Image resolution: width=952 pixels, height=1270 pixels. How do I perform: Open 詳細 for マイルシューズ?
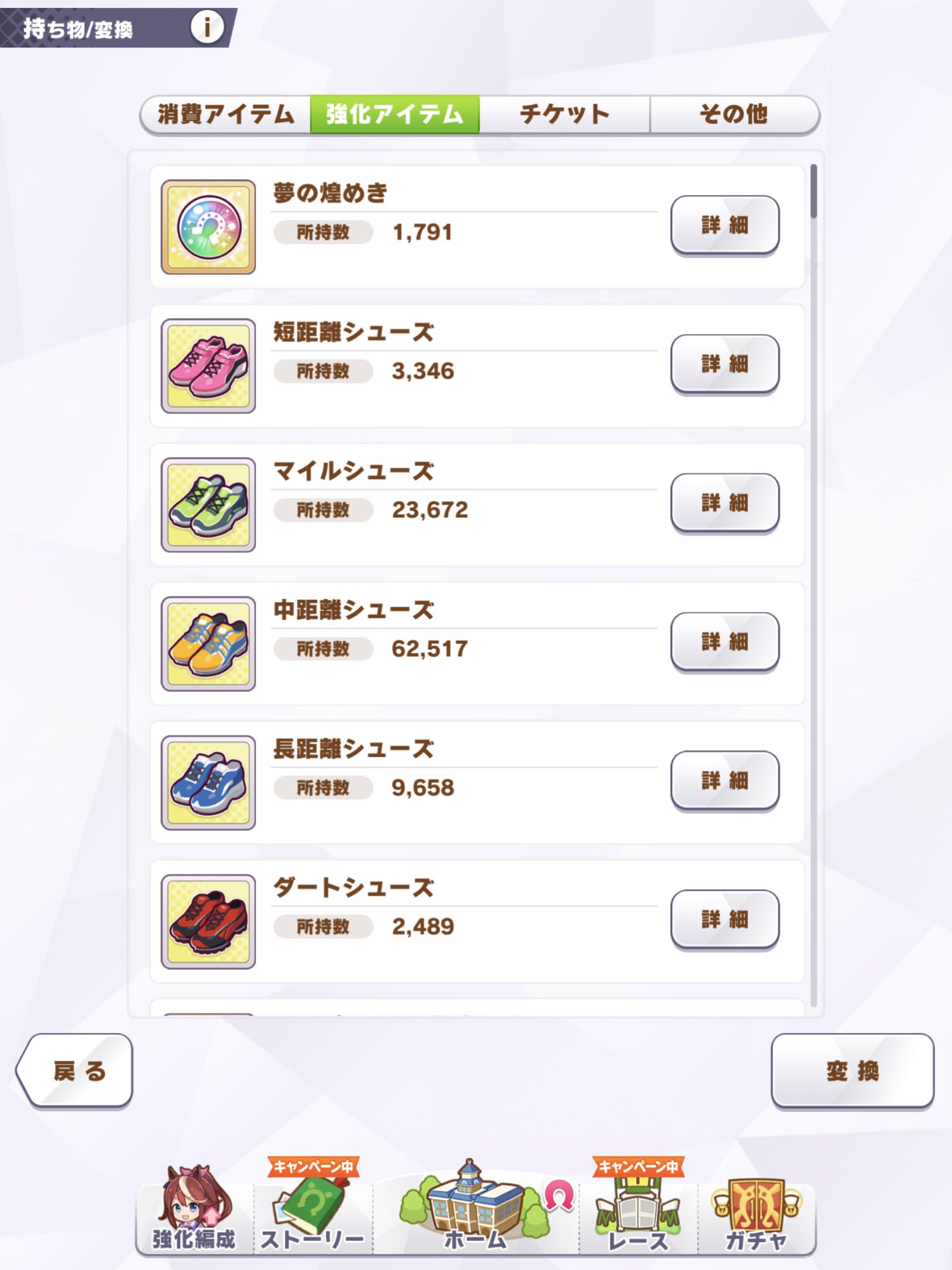pos(725,503)
